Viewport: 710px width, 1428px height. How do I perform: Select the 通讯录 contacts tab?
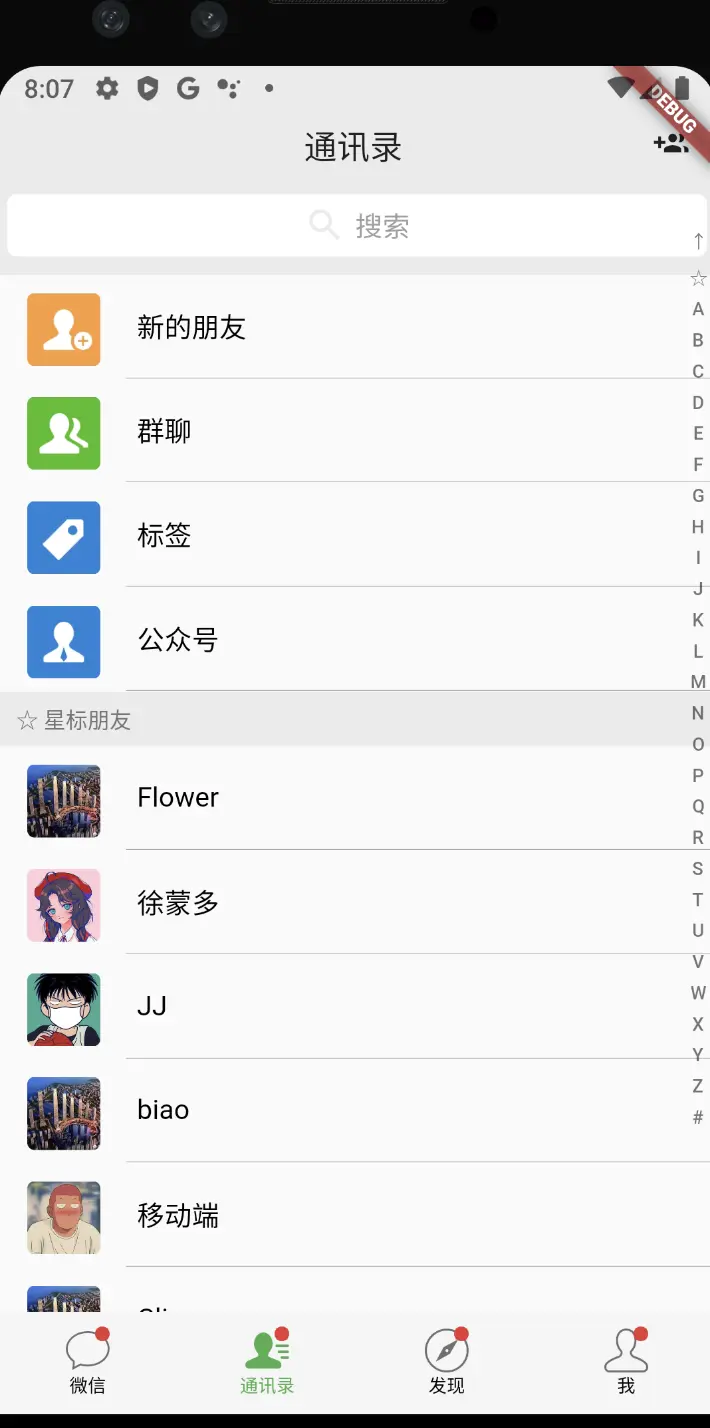click(267, 1362)
